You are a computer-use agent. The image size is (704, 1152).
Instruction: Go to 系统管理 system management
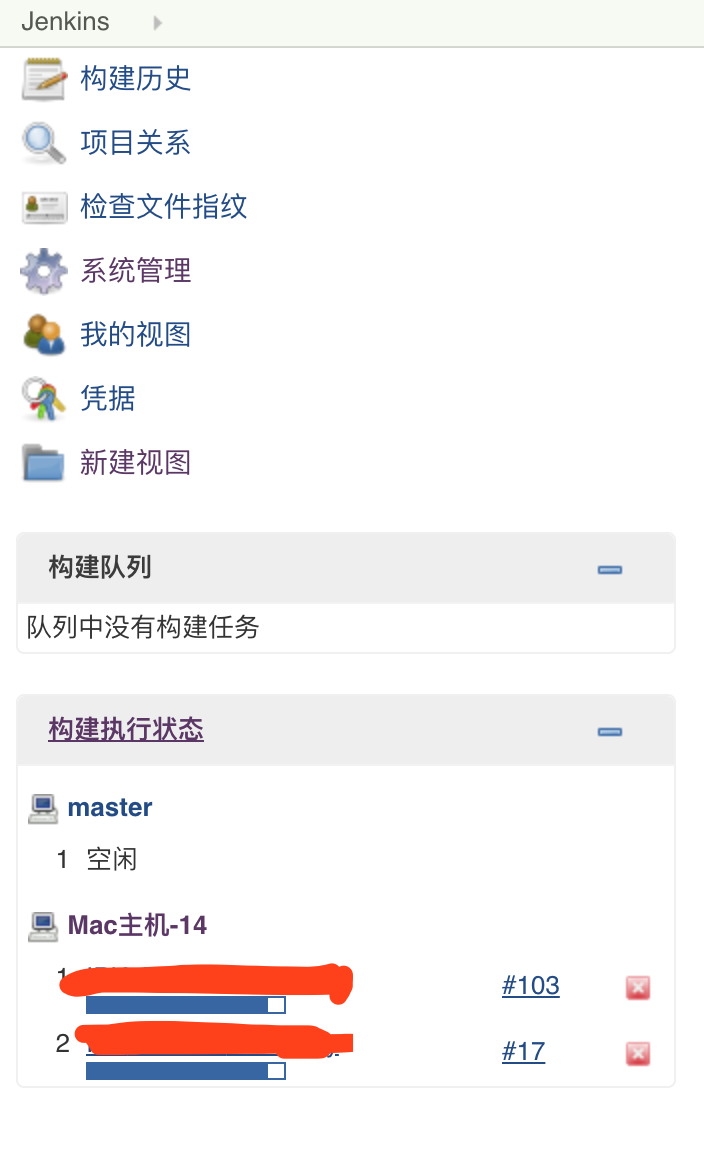point(135,270)
